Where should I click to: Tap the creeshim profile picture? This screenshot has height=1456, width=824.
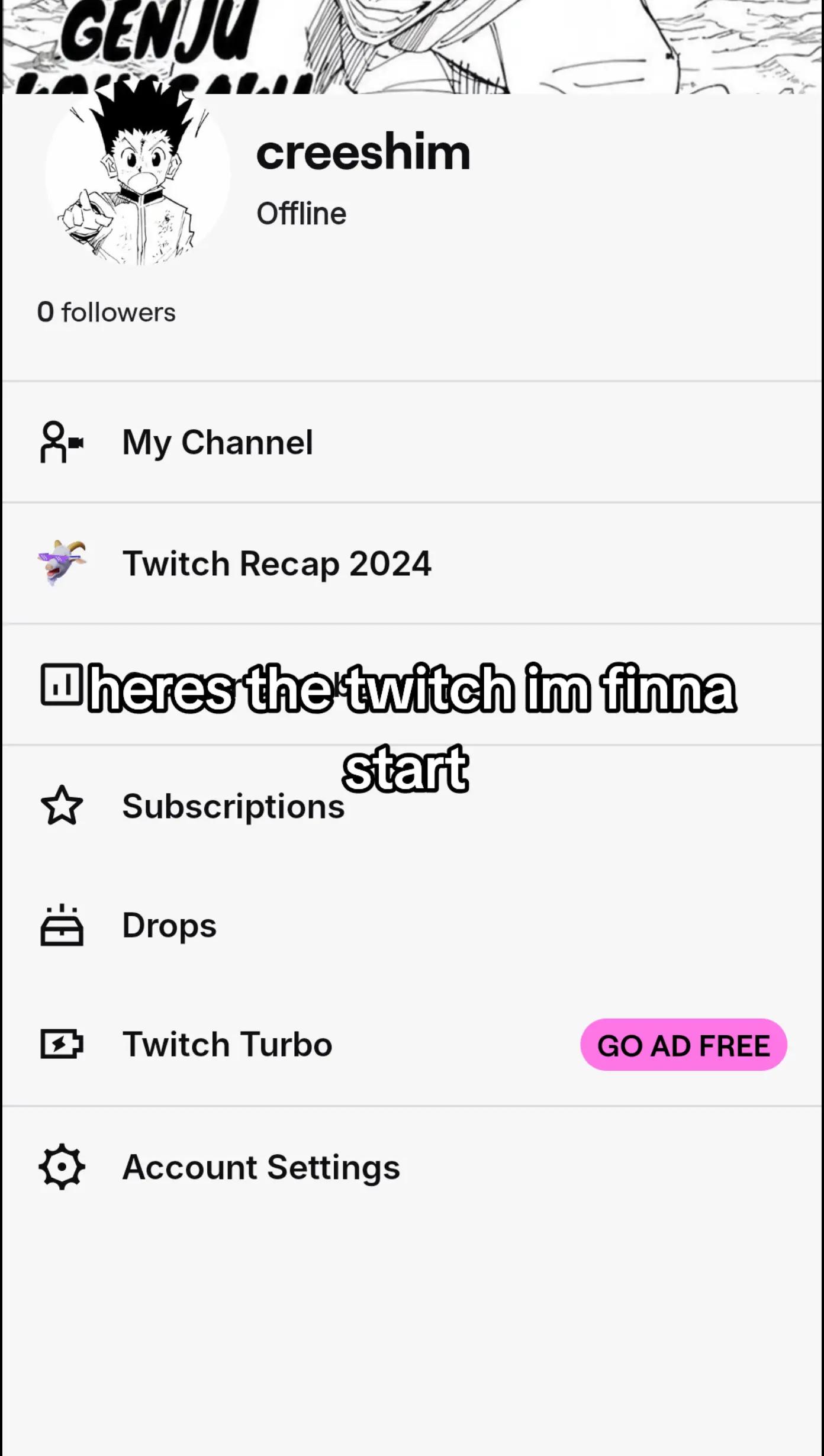(137, 176)
